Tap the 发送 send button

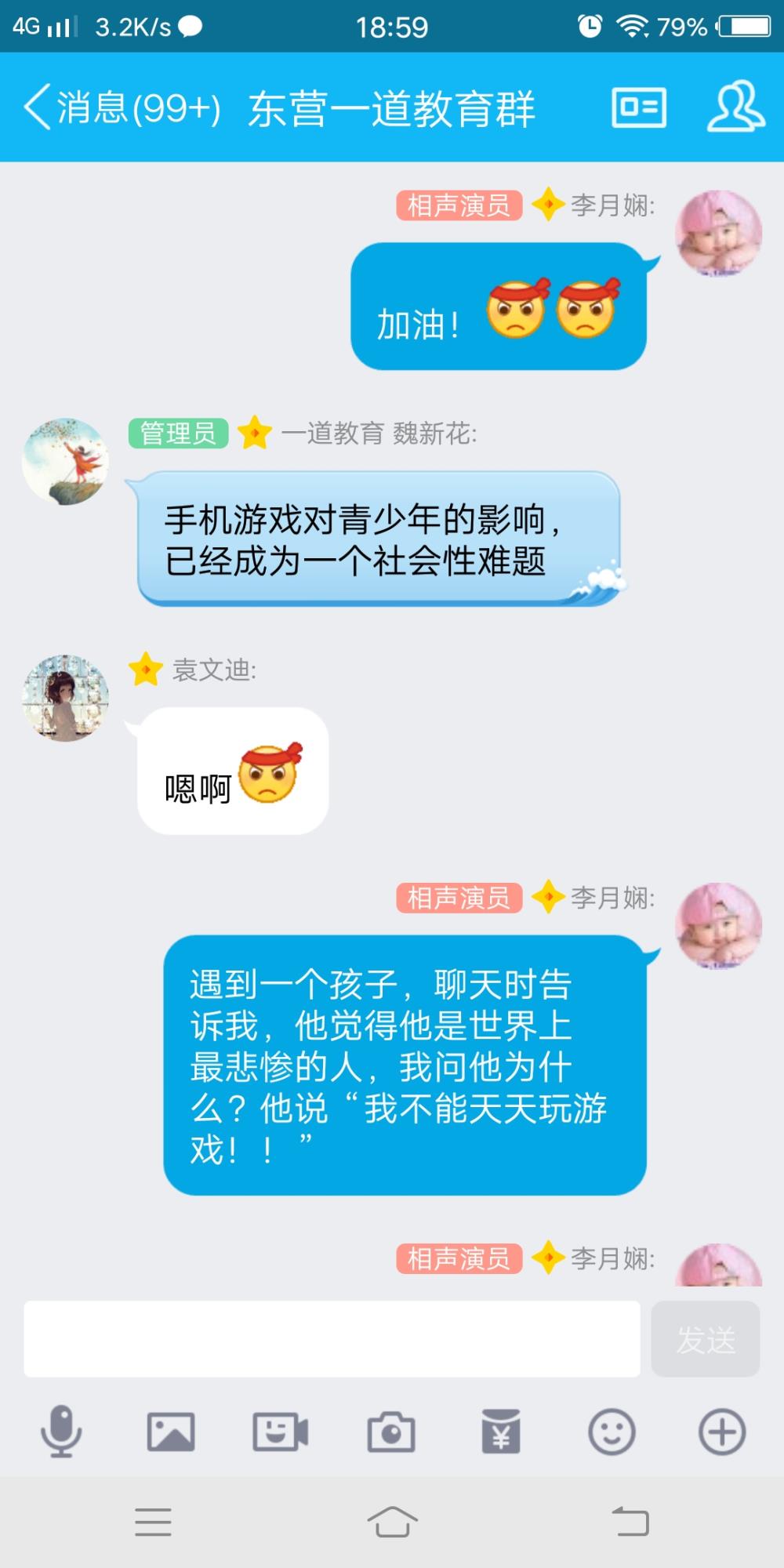click(x=706, y=1339)
